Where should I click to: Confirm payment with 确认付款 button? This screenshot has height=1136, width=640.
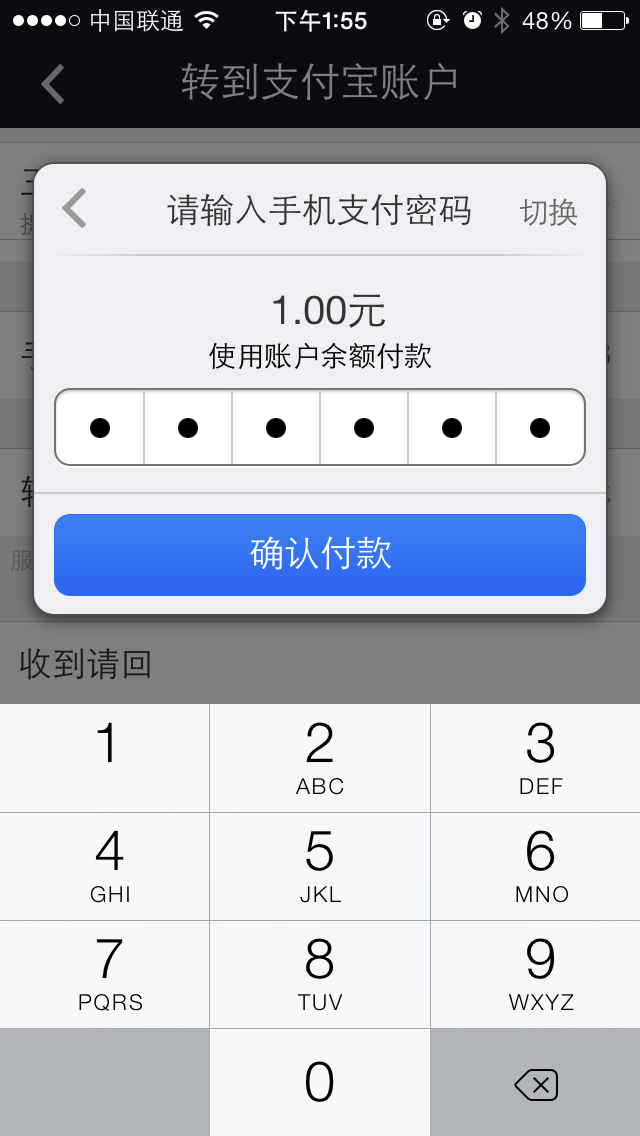[x=320, y=555]
